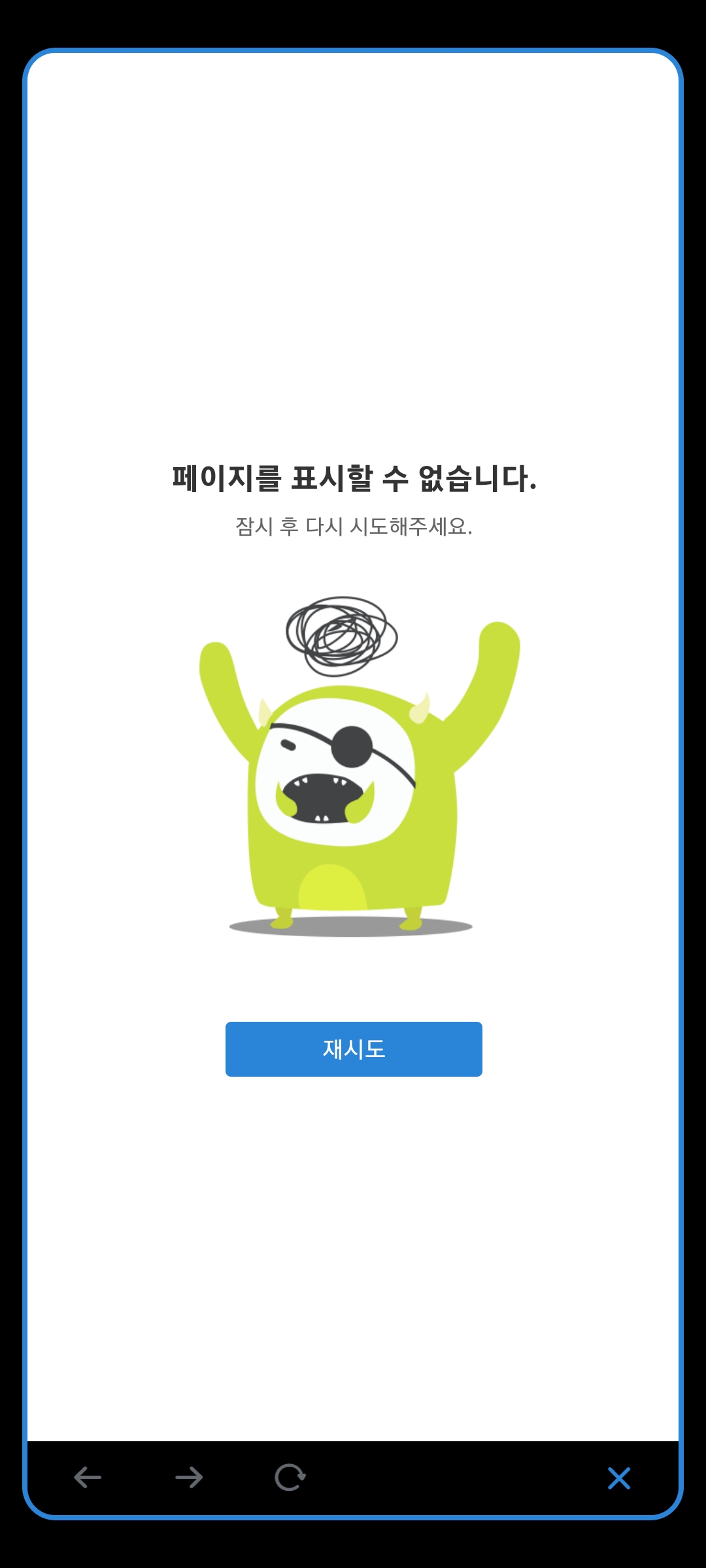Go forward with the right arrow
Image resolution: width=706 pixels, height=1568 pixels.
pos(189,1477)
